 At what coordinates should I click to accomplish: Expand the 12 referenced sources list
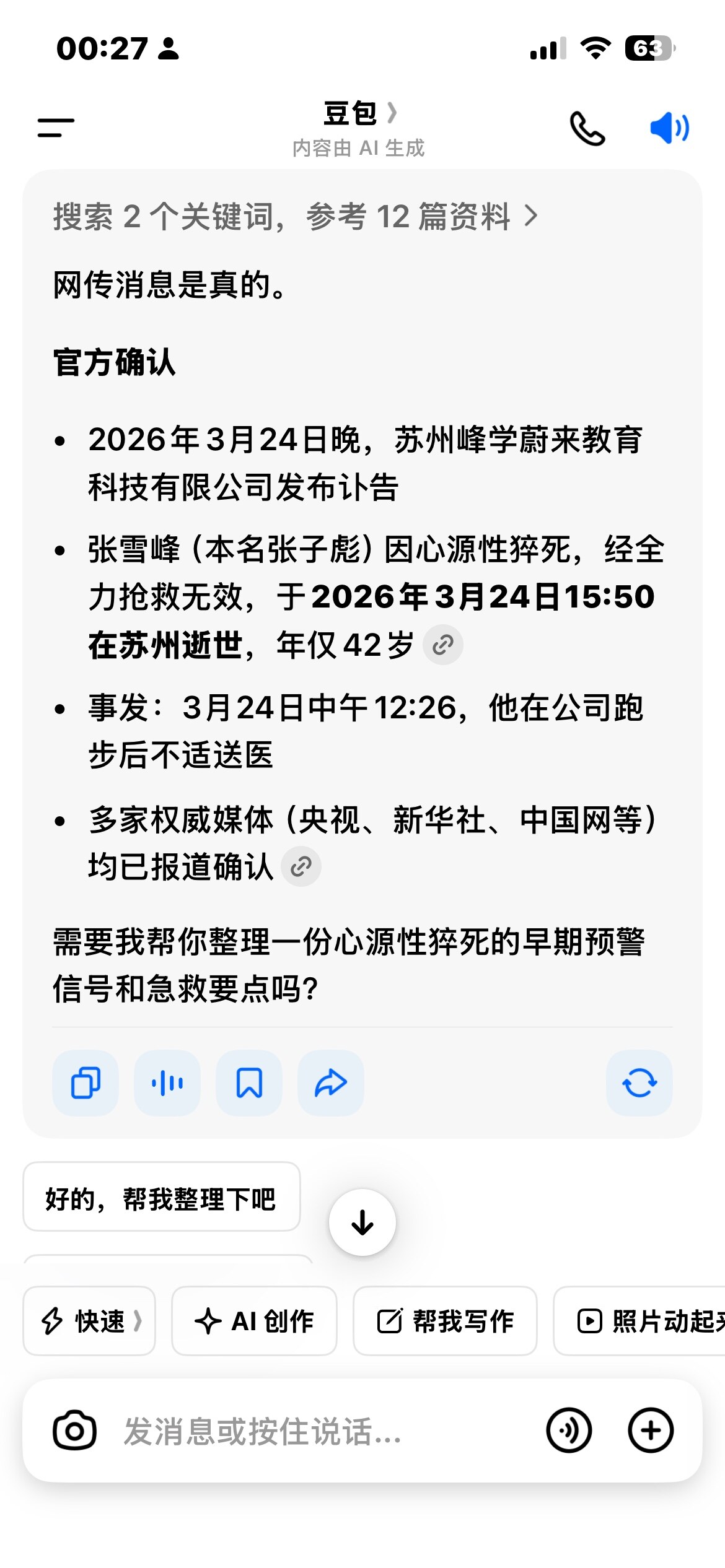click(x=296, y=217)
